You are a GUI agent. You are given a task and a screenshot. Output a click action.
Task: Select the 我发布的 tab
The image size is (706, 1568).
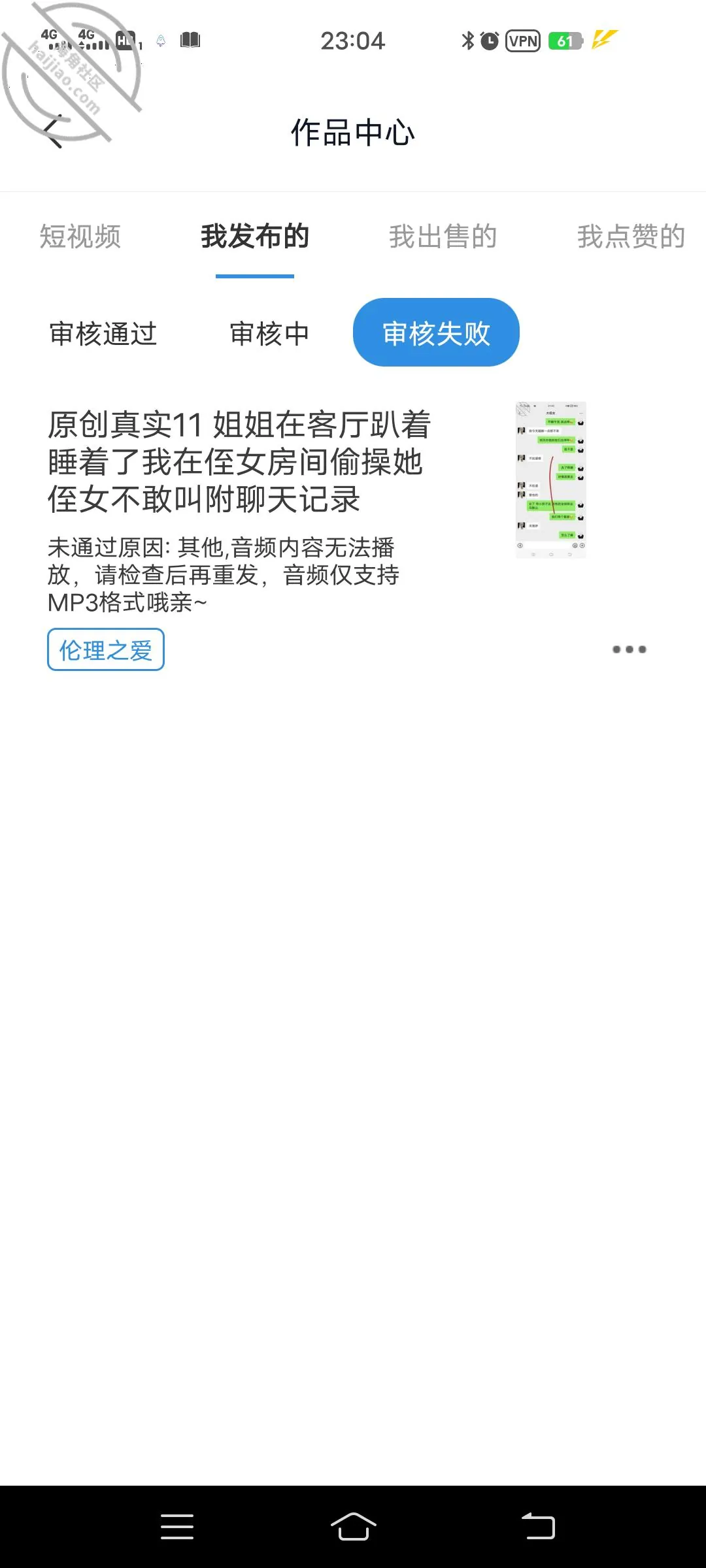pyautogui.click(x=255, y=237)
